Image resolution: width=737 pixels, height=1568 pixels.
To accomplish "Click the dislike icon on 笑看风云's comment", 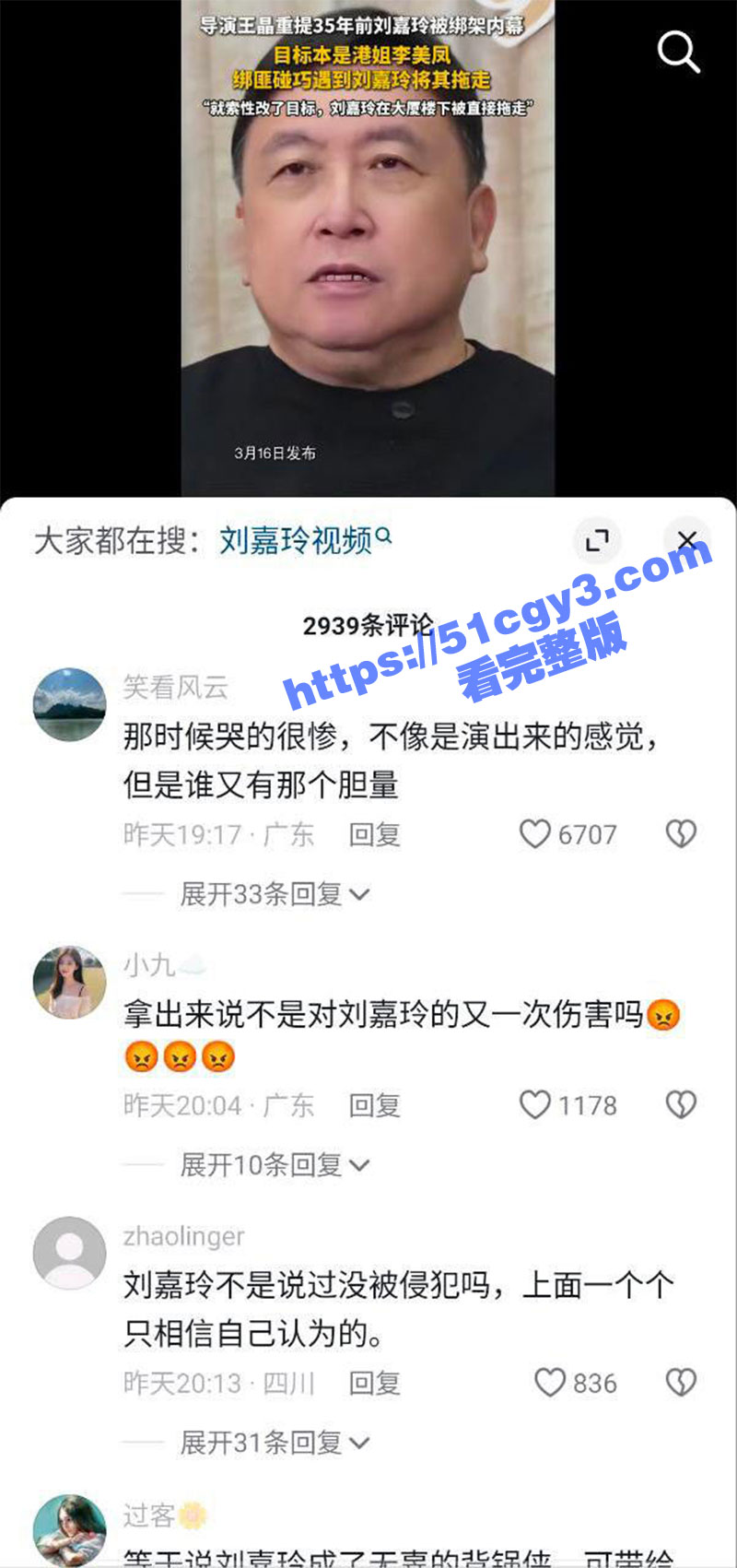I will pyautogui.click(x=681, y=831).
